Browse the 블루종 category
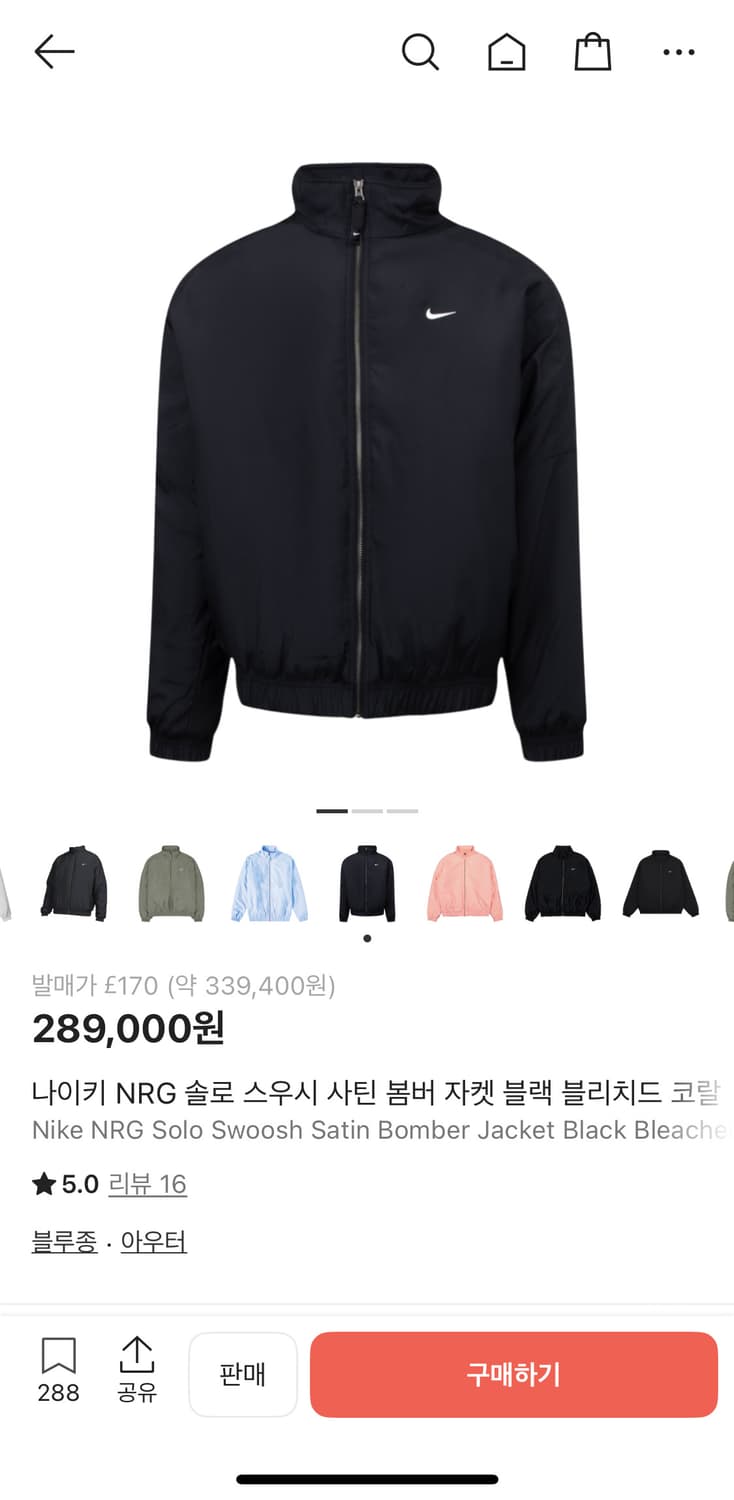The width and height of the screenshot is (734, 1500). pos(63,1240)
